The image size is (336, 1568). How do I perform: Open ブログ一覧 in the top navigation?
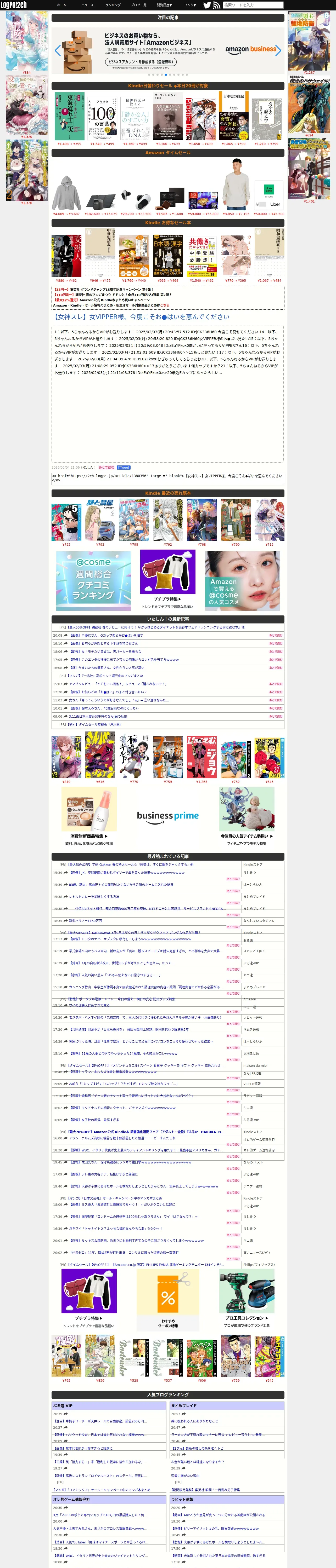[x=138, y=5]
